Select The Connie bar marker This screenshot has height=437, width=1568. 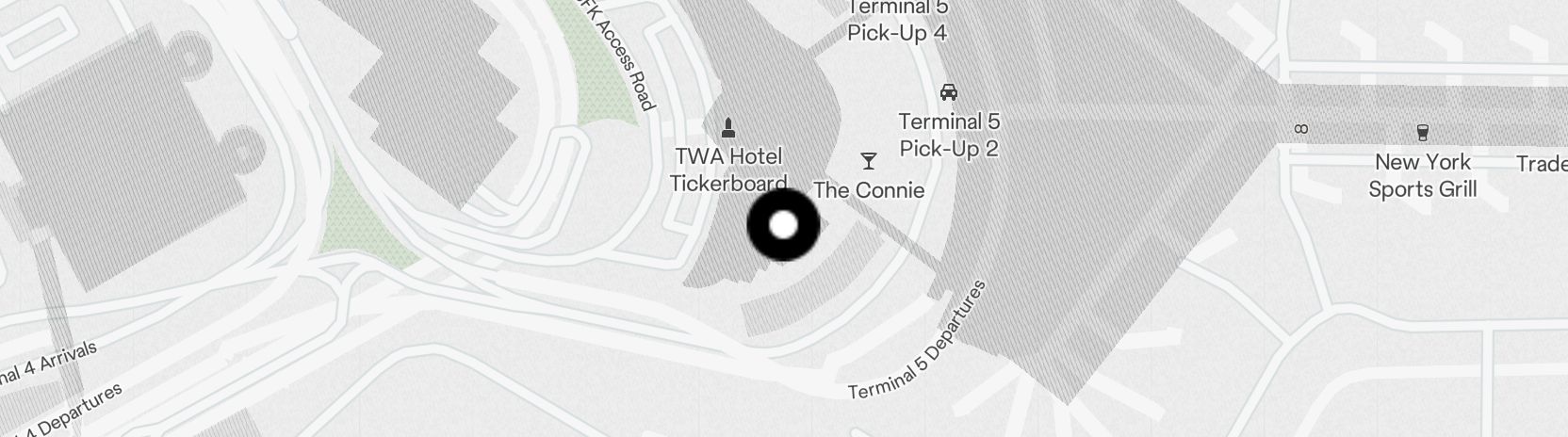[868, 161]
